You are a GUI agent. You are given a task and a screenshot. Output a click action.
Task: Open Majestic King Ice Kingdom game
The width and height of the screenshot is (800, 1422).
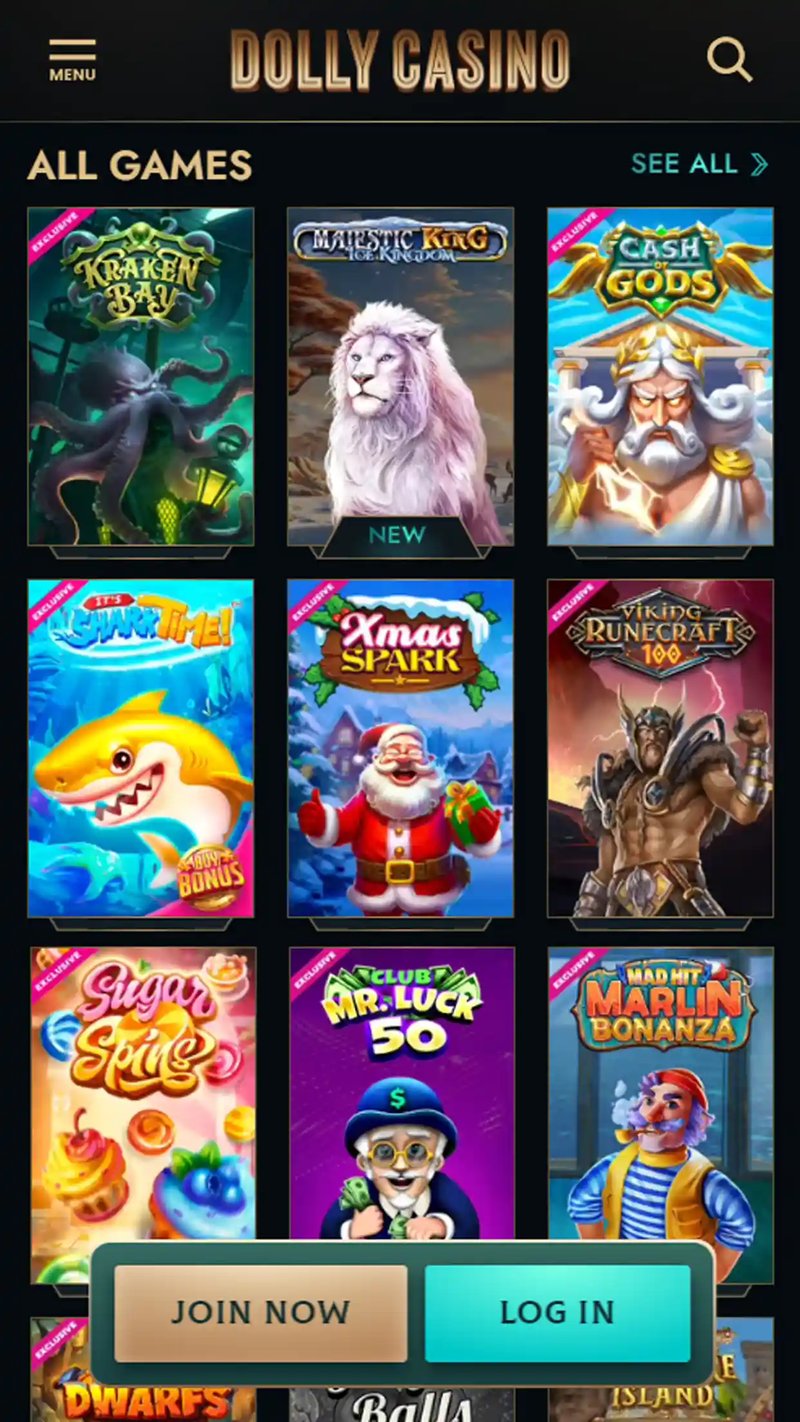click(400, 376)
